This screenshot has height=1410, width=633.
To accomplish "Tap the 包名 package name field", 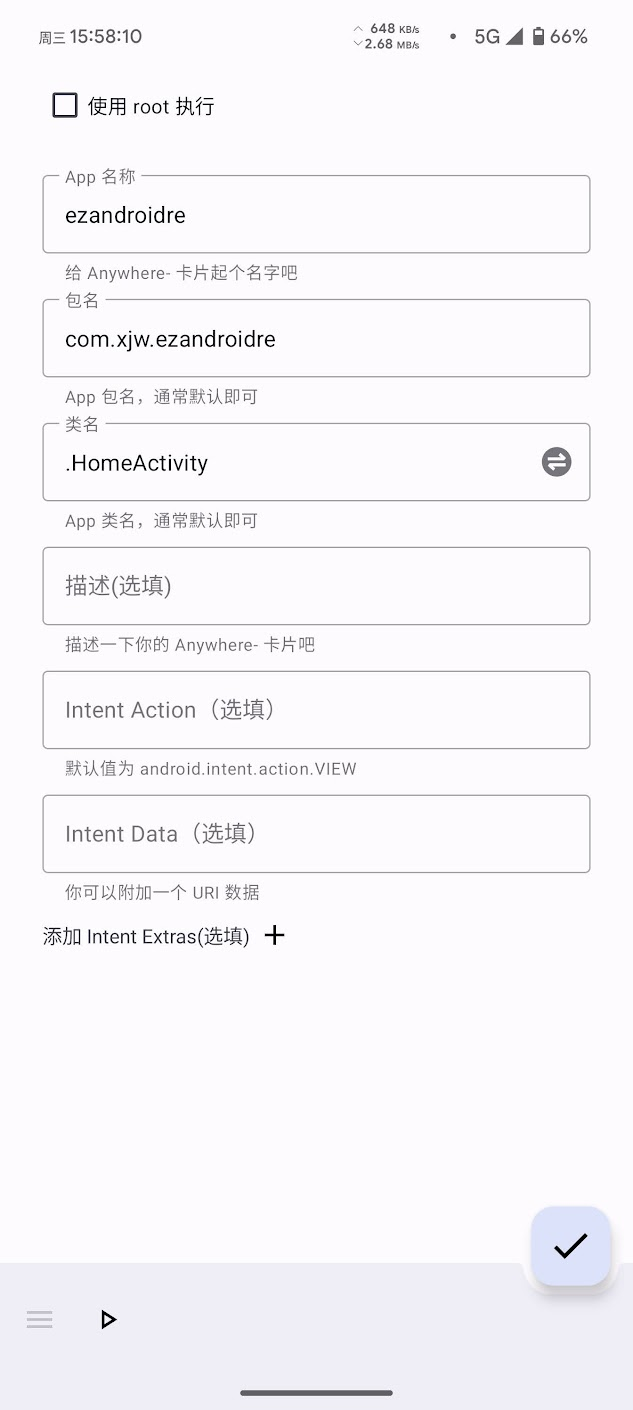I will (316, 339).
